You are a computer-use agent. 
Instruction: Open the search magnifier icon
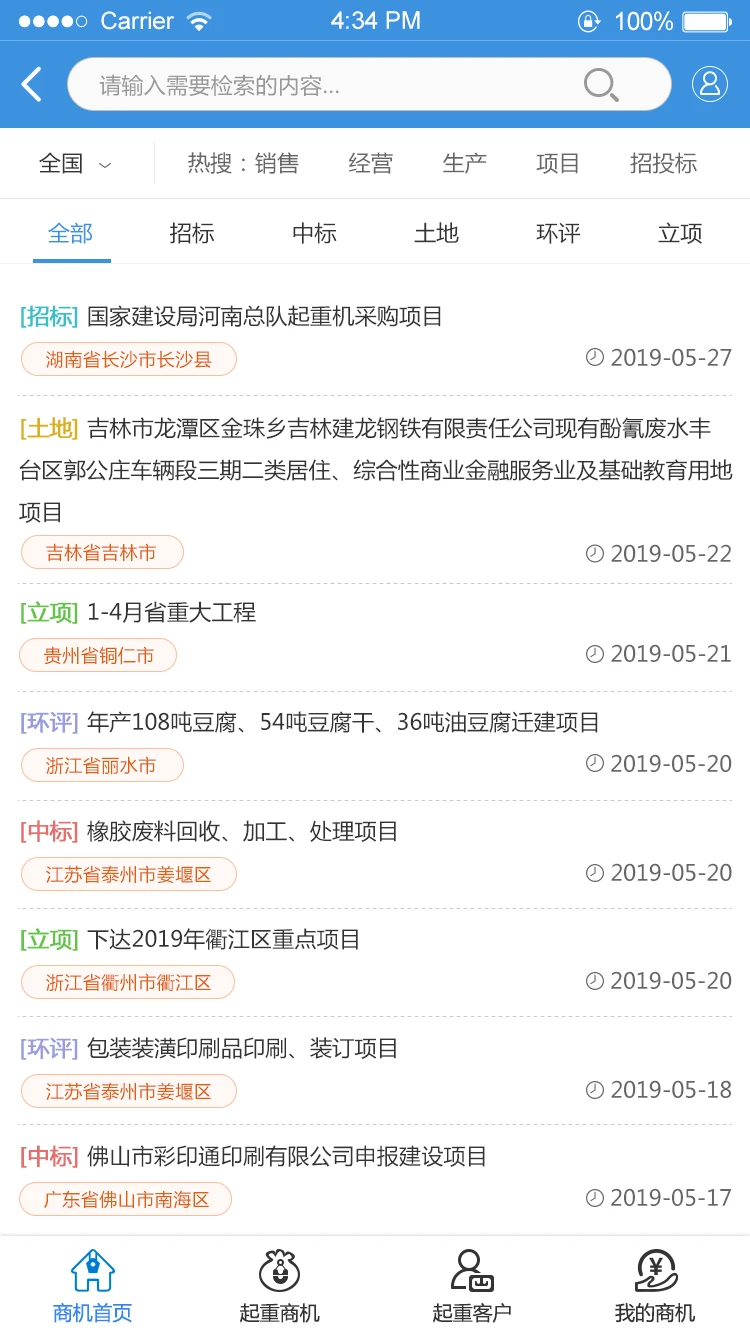coord(599,84)
